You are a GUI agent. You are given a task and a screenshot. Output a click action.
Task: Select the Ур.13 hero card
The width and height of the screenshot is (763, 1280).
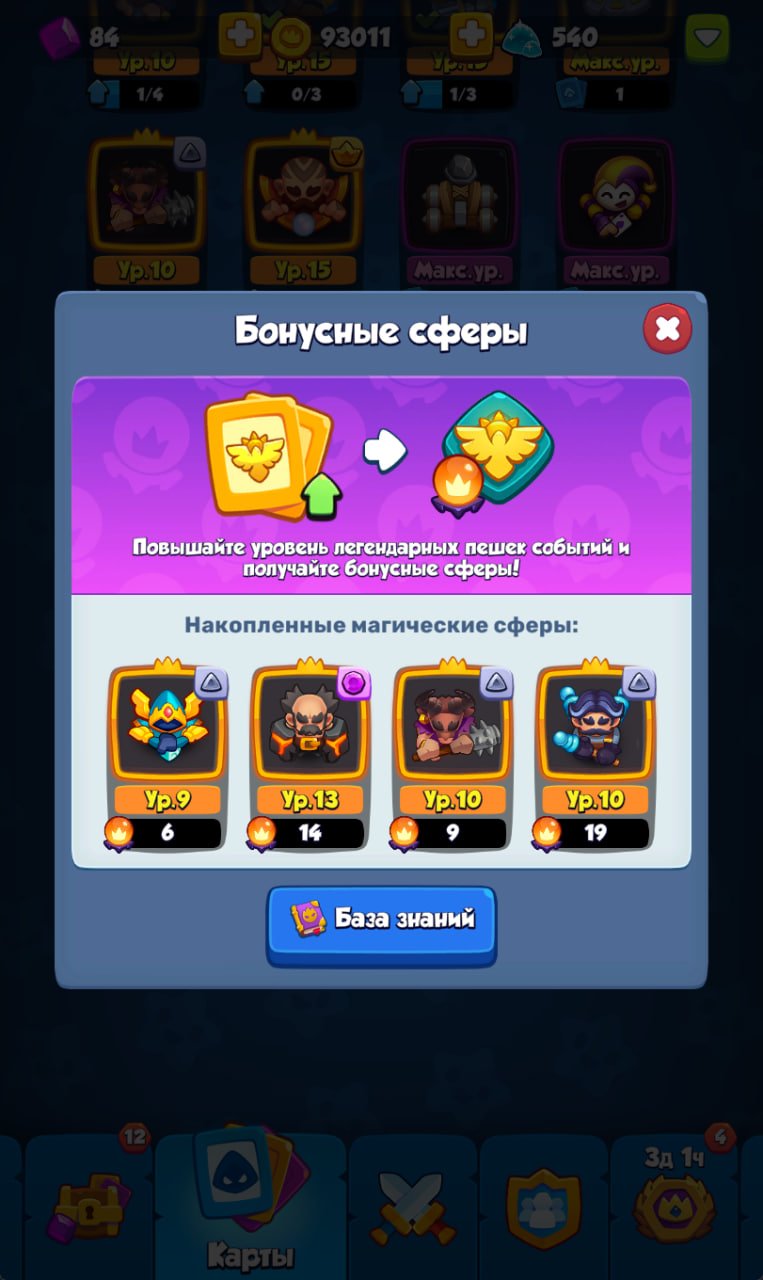click(x=310, y=757)
